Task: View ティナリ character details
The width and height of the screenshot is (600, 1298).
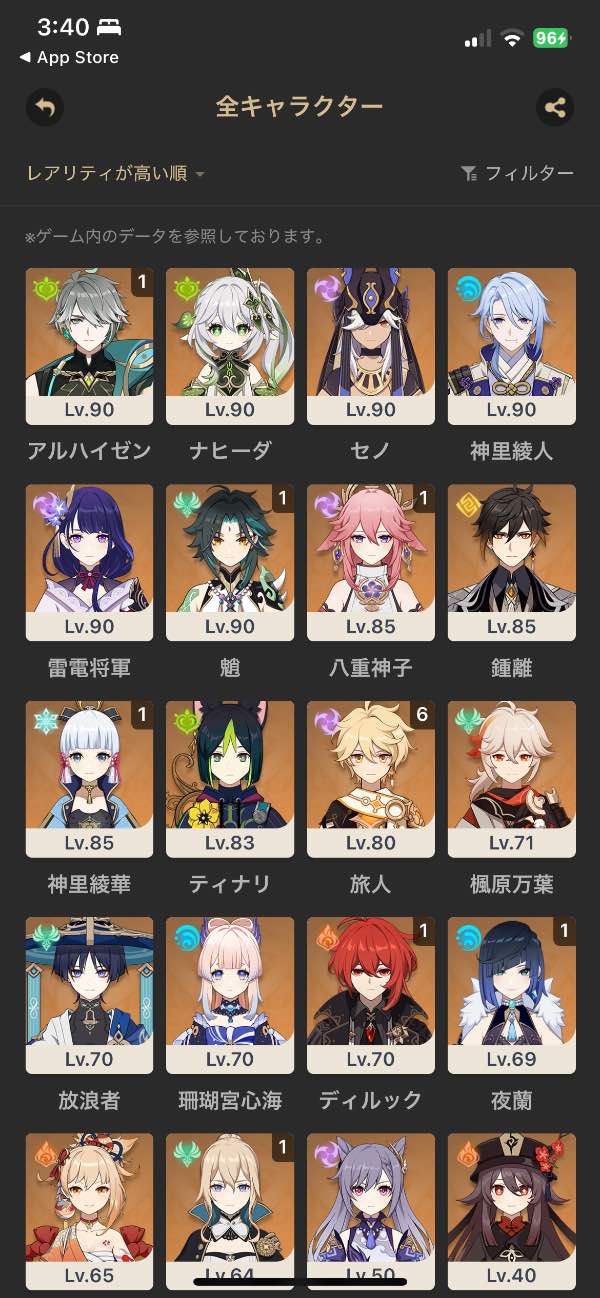Action: [x=230, y=779]
